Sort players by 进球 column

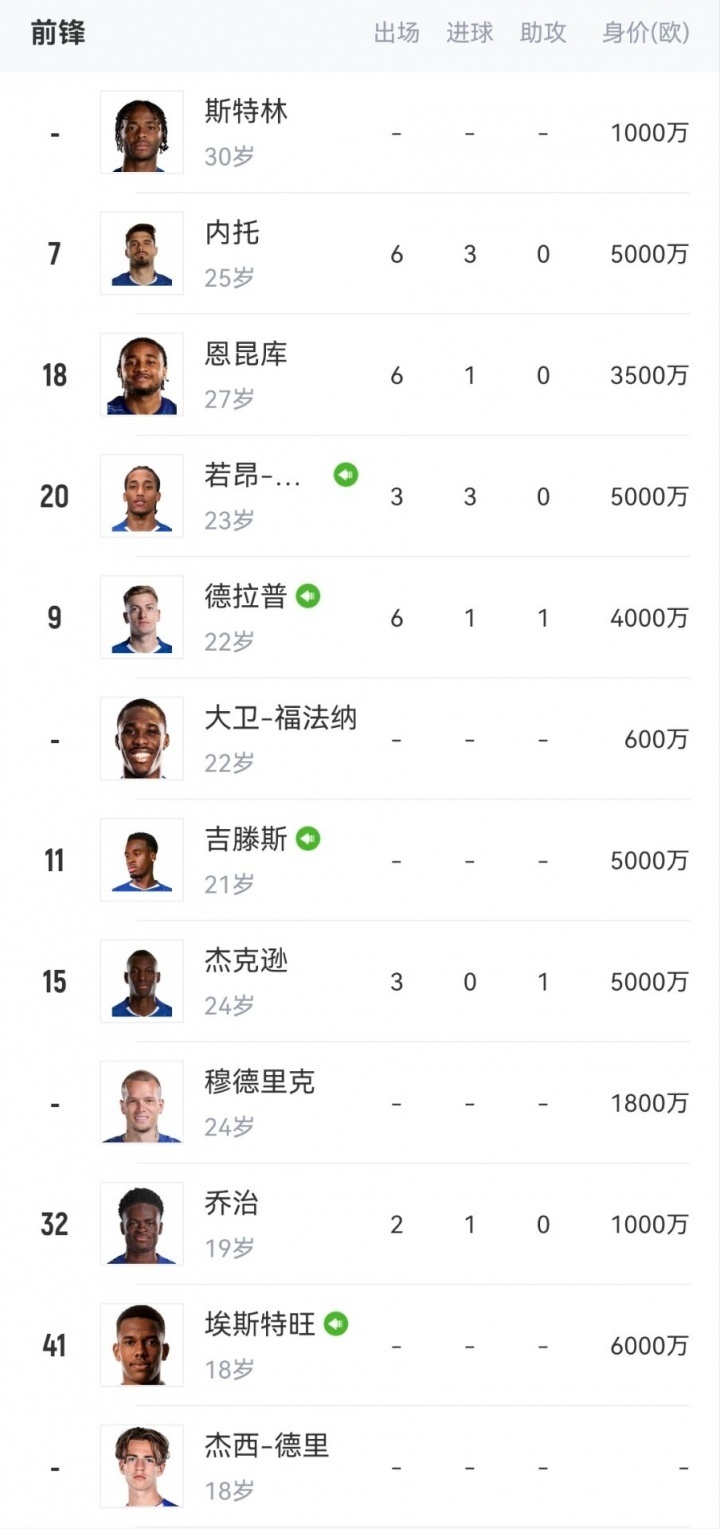[469, 33]
